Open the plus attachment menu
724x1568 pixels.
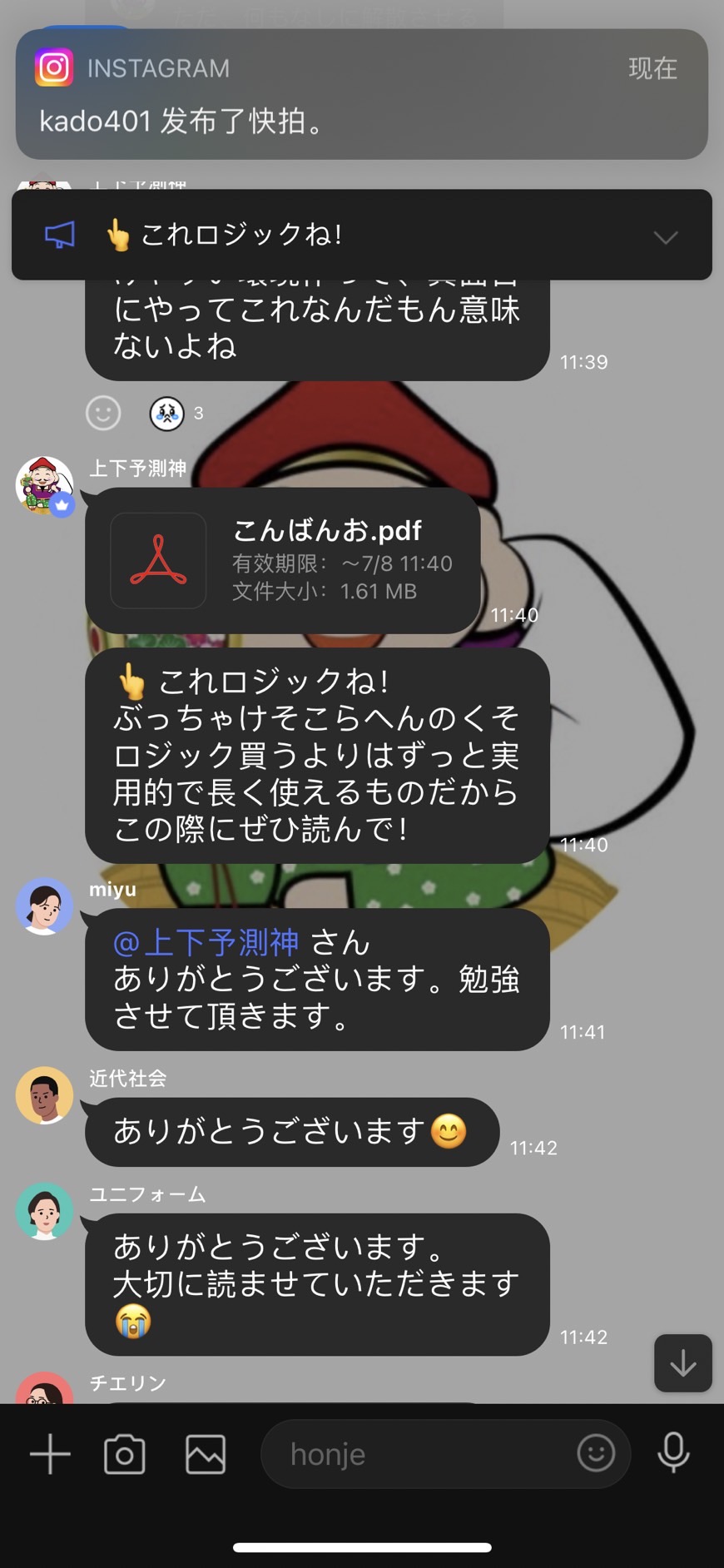coord(50,1454)
